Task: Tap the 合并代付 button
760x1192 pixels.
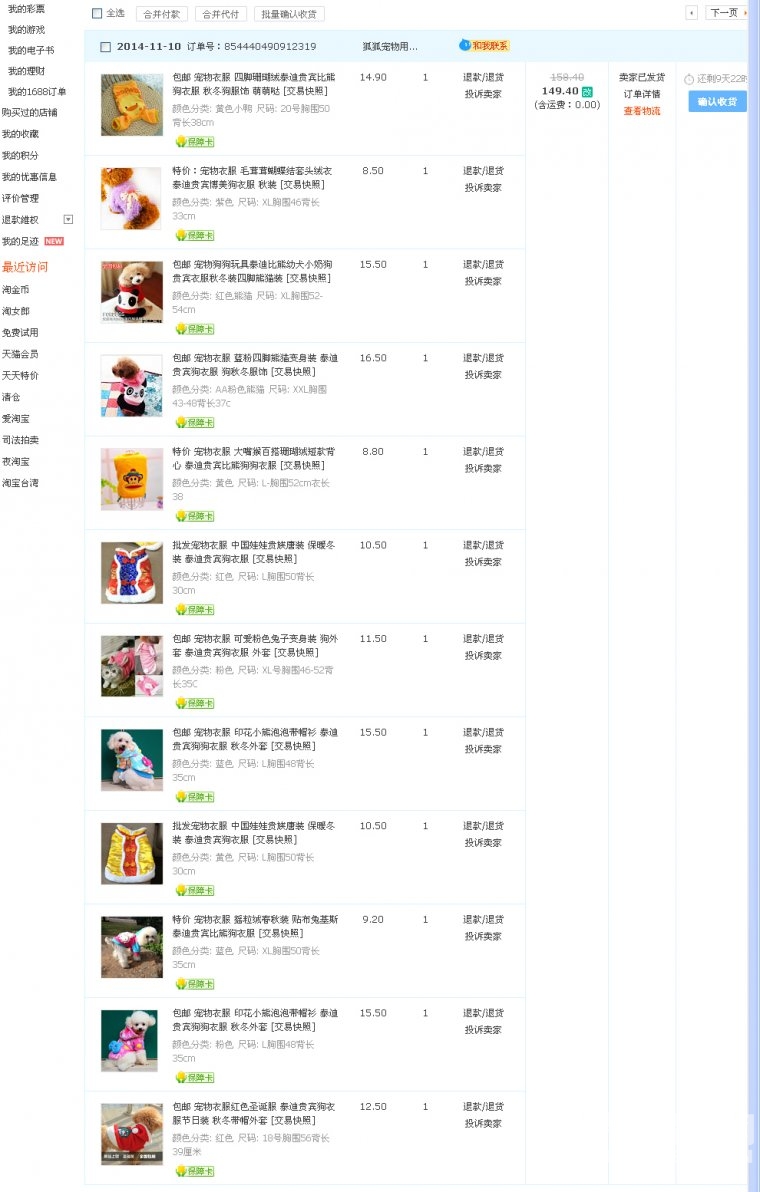Action: 220,14
